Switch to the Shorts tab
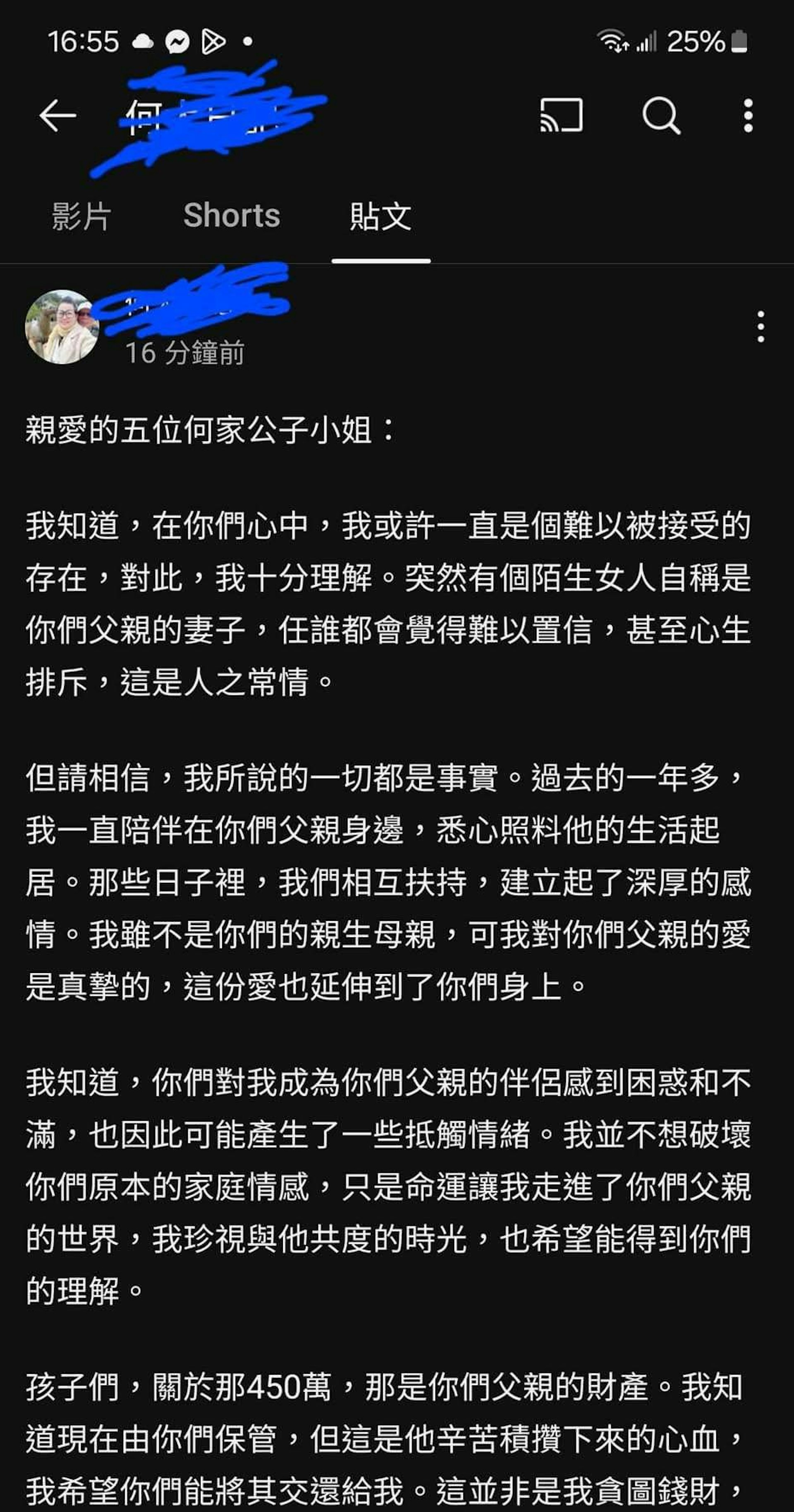 pyautogui.click(x=231, y=216)
